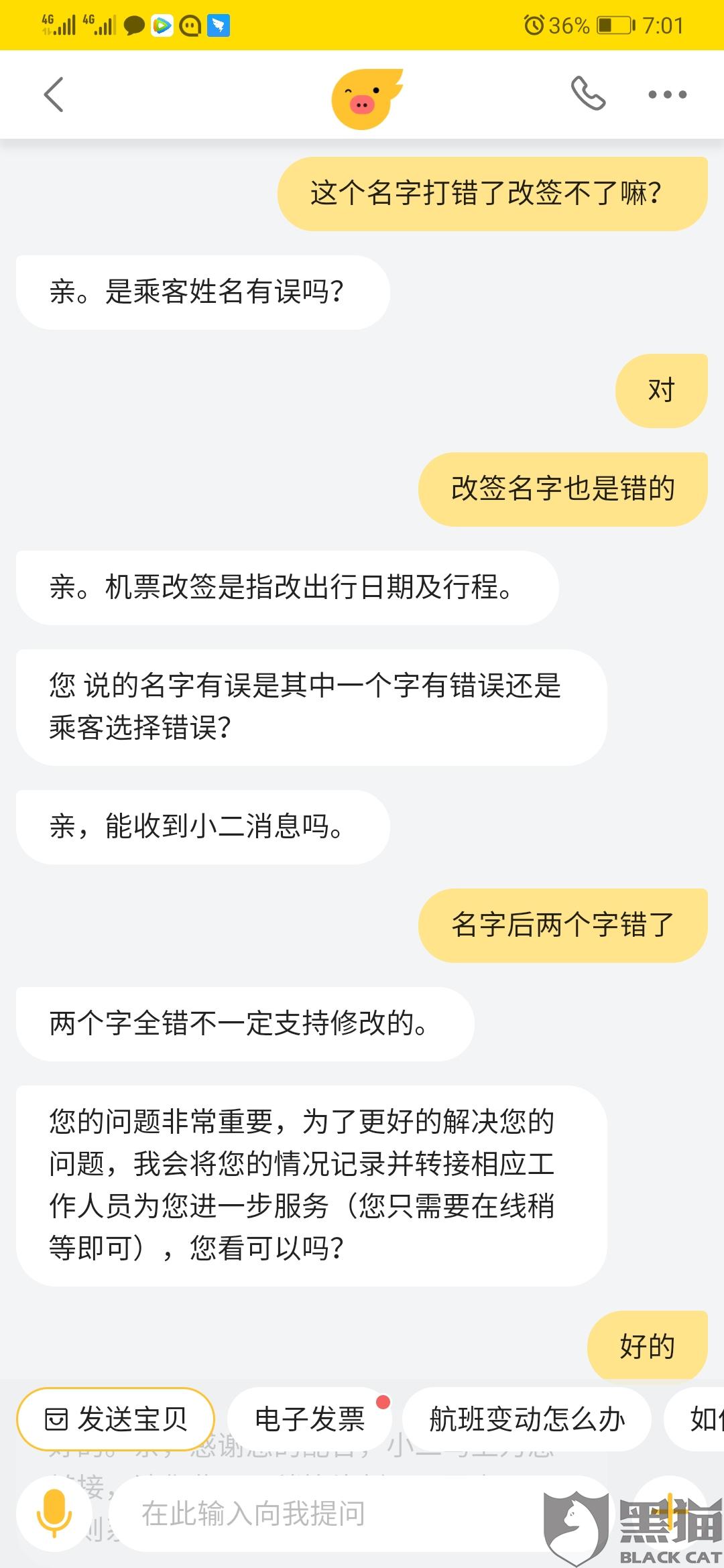
Task: Select the 航班变动怎么办 chip
Action: 527,1419
